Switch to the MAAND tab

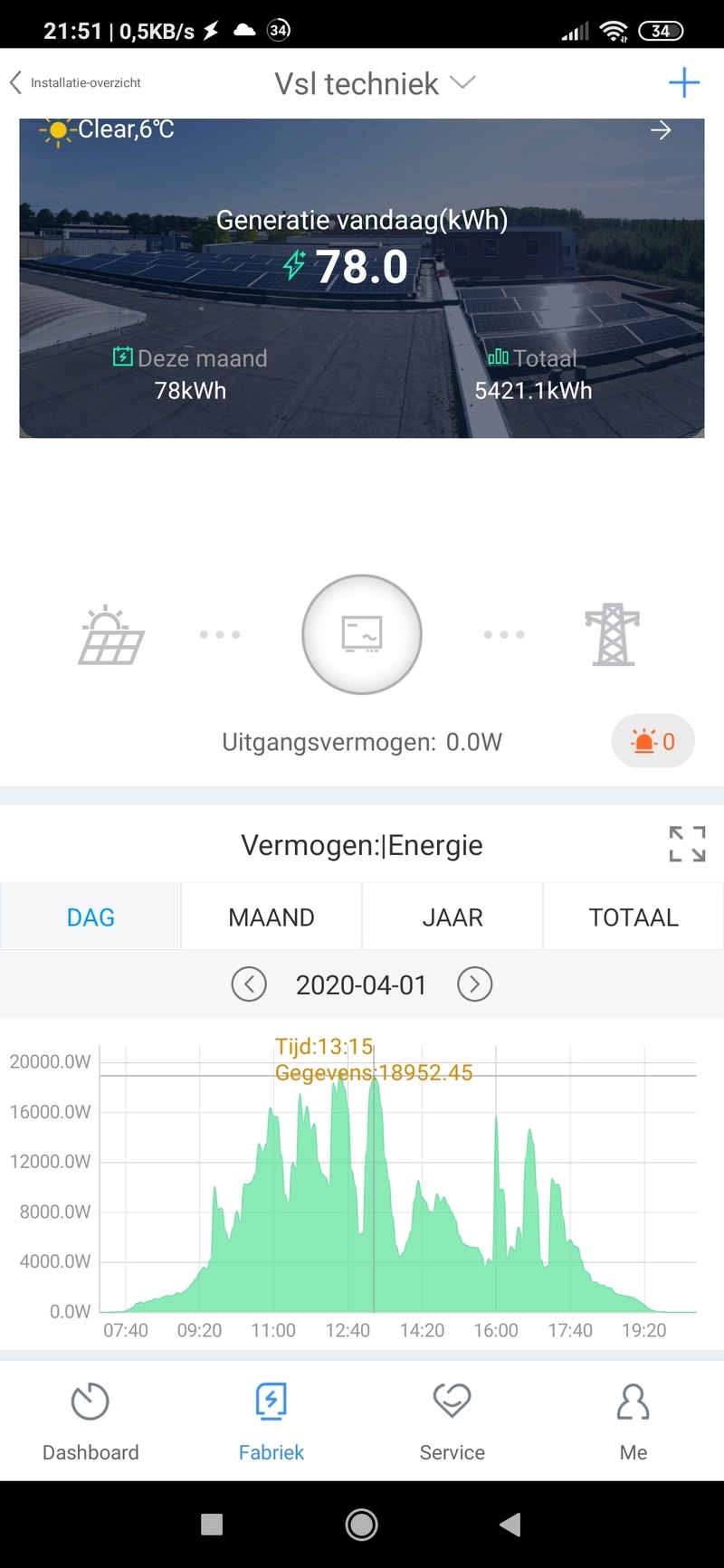[x=271, y=917]
